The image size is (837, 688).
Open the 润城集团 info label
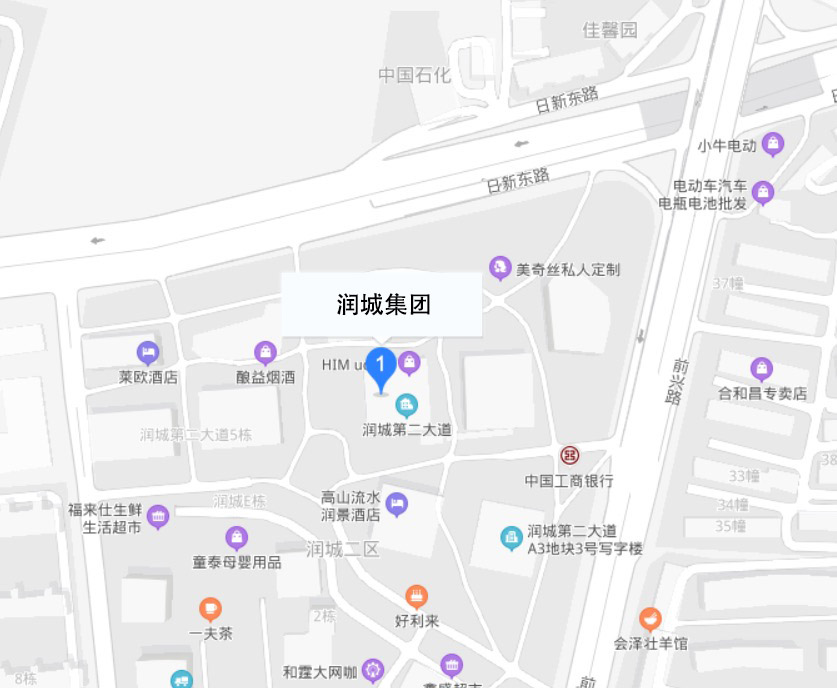383,305
